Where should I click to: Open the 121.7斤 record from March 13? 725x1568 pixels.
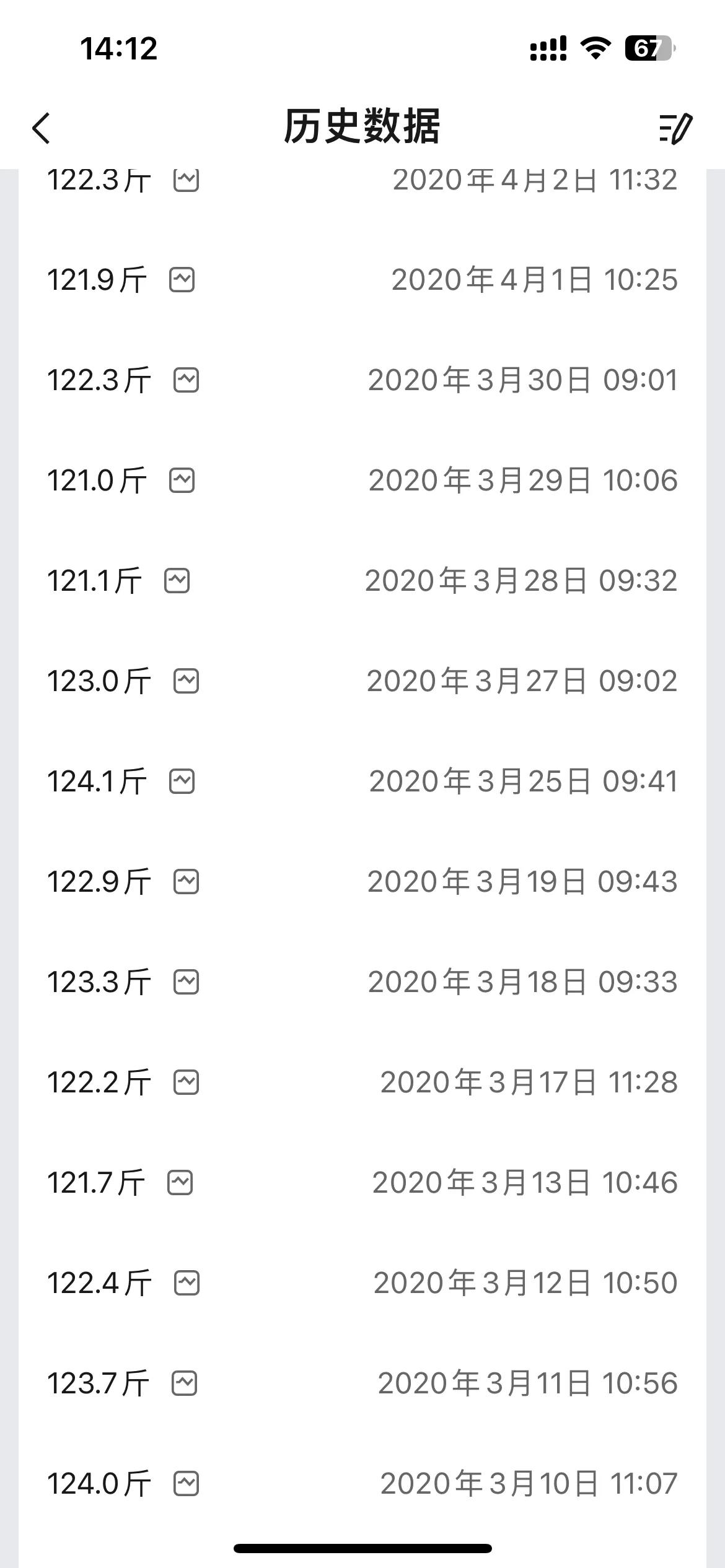pyautogui.click(x=362, y=1183)
